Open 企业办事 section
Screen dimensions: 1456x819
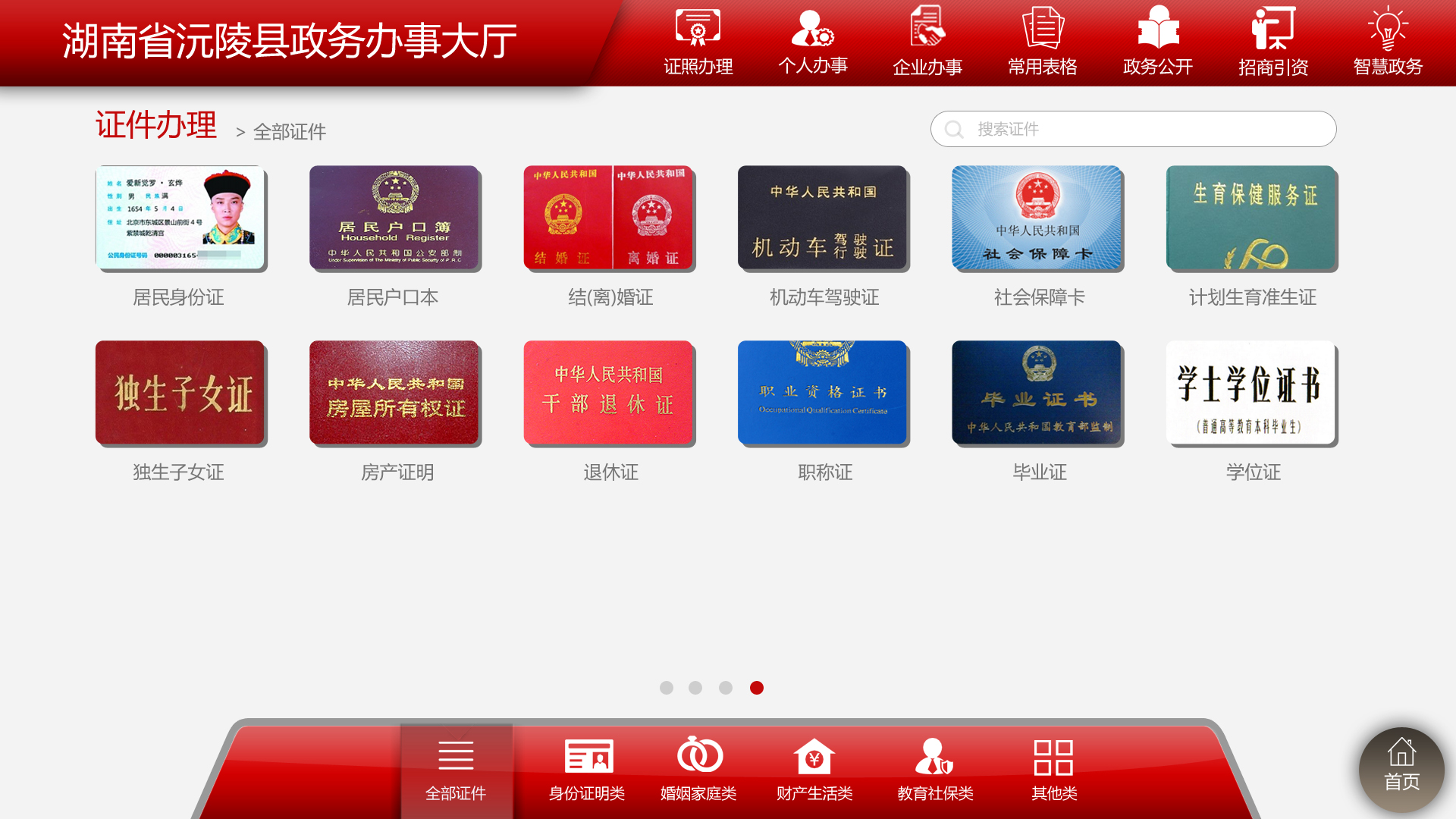pyautogui.click(x=927, y=42)
